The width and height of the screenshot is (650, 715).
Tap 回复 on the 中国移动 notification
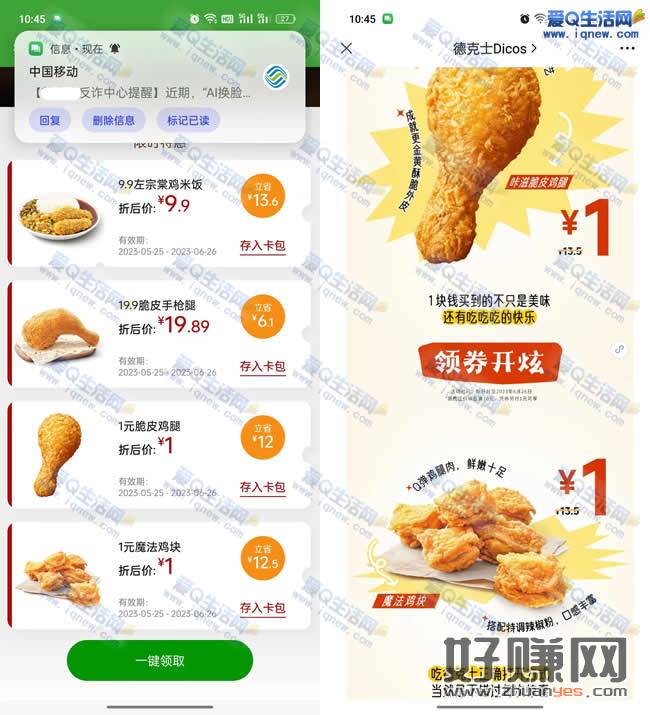(49, 121)
